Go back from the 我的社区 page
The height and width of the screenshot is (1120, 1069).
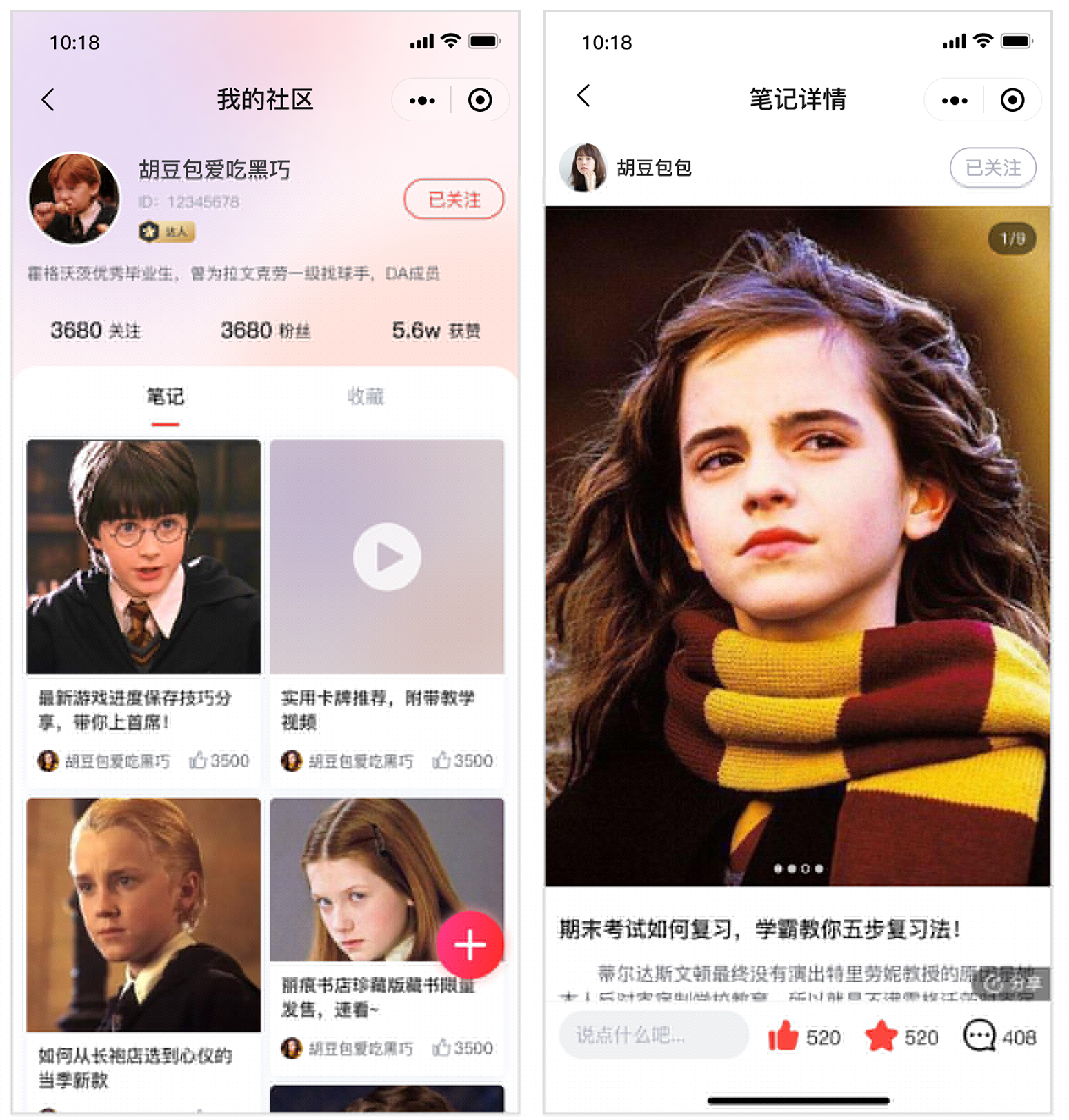tap(48, 100)
